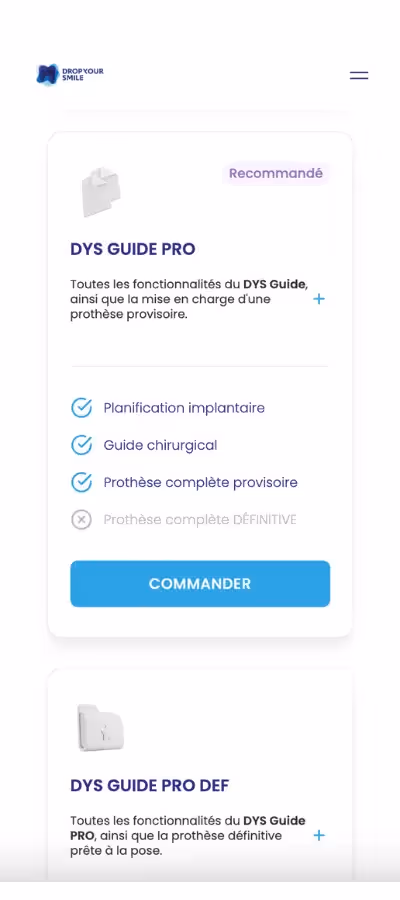
Task: Open the hamburger menu
Action: (x=359, y=75)
